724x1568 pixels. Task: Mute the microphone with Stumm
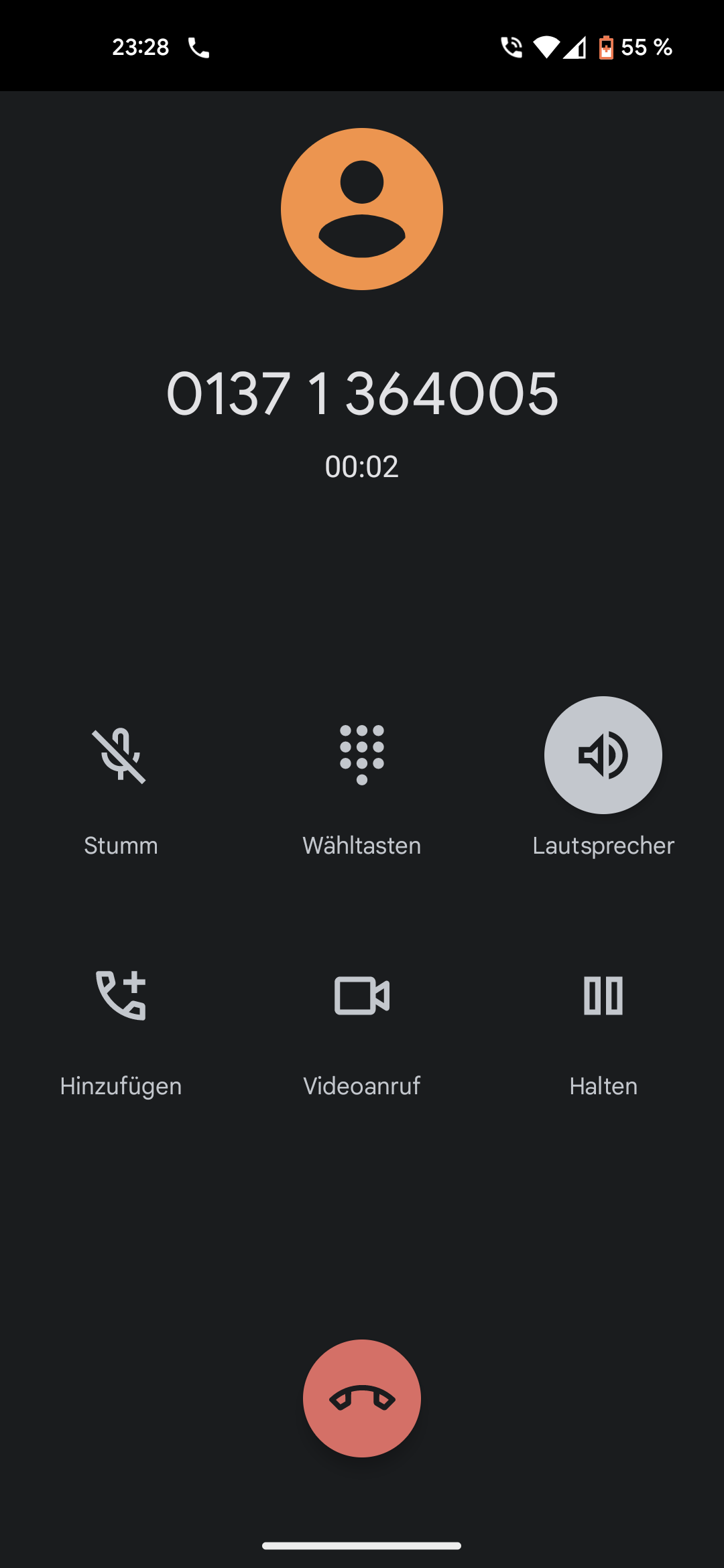tap(120, 756)
